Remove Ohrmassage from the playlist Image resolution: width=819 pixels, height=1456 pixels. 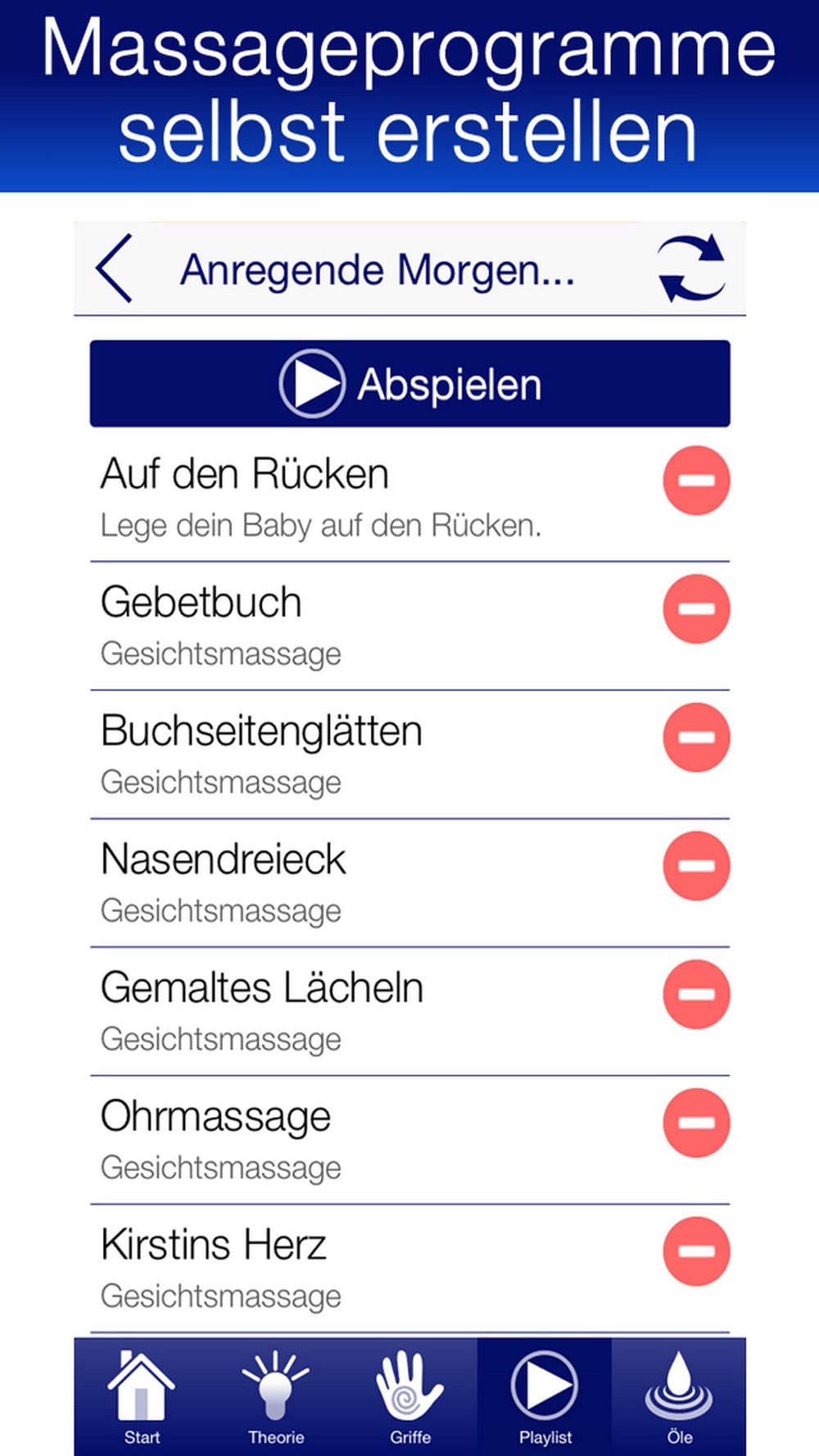tap(696, 1123)
